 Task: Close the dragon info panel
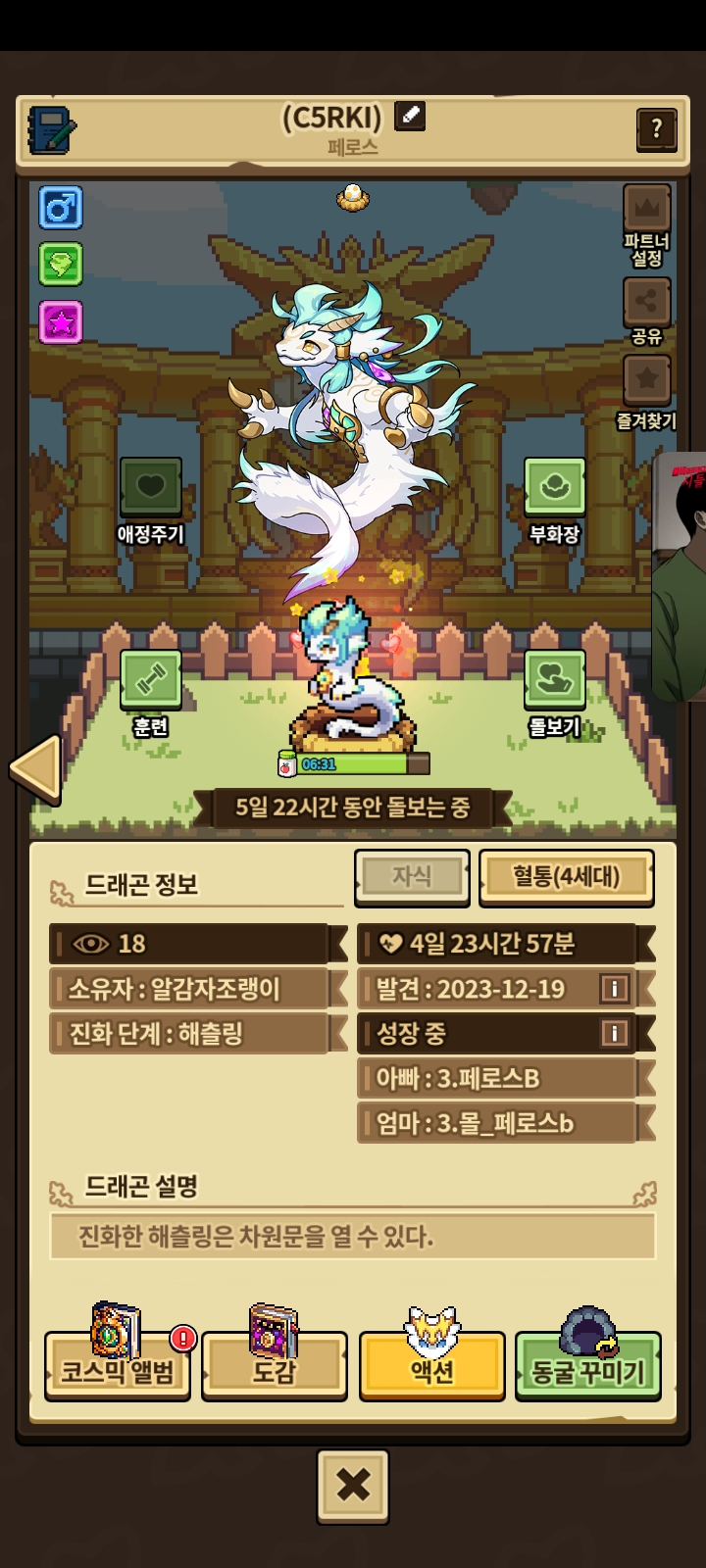click(353, 1487)
